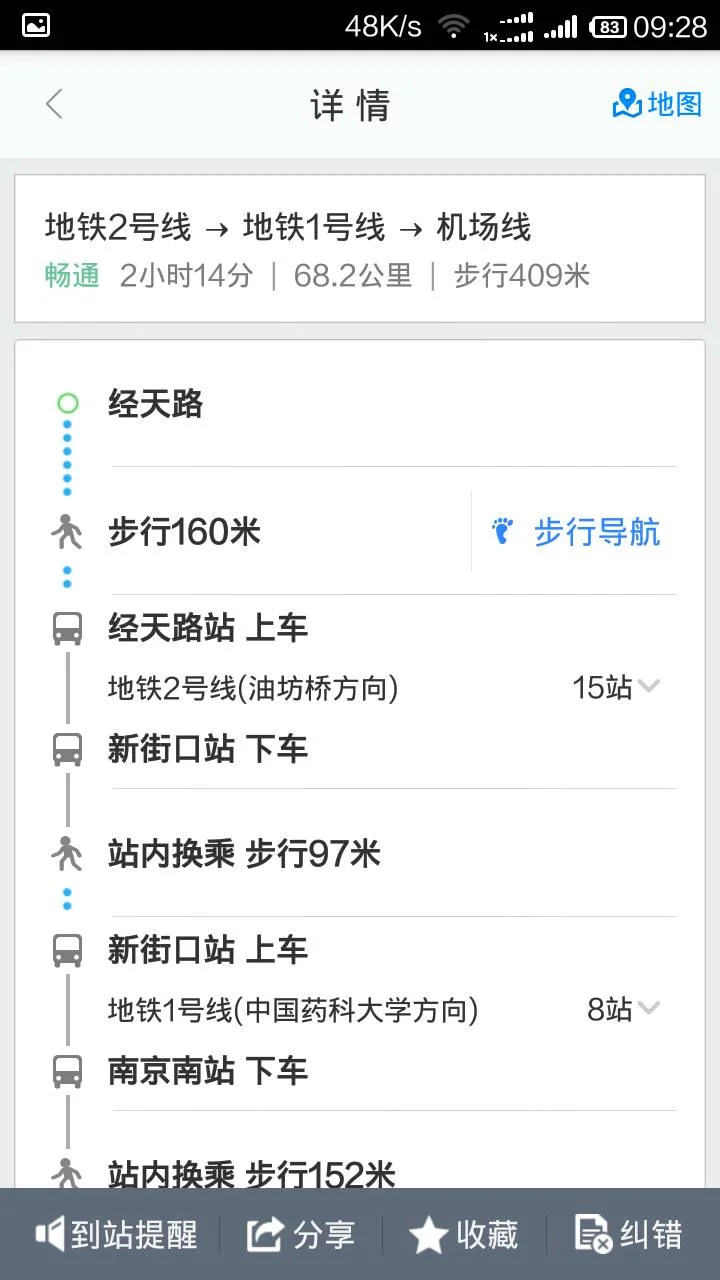The image size is (720, 1280).
Task: Tap the 收藏 favorite star icon
Action: point(430,1234)
